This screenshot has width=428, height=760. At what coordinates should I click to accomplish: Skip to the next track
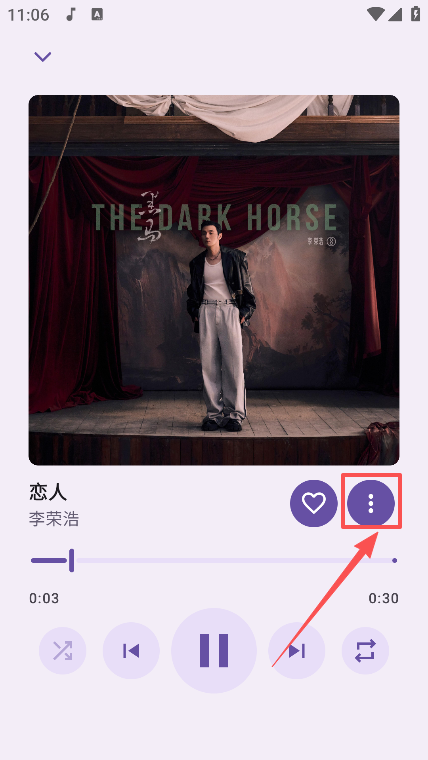[x=297, y=650]
